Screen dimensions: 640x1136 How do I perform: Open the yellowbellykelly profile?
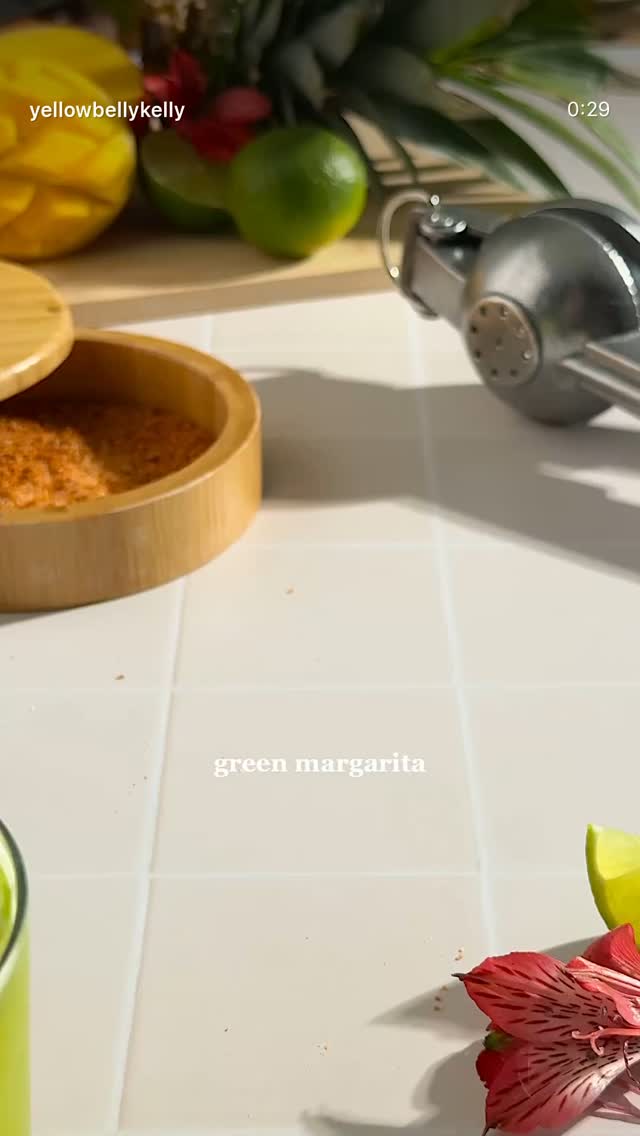click(107, 111)
